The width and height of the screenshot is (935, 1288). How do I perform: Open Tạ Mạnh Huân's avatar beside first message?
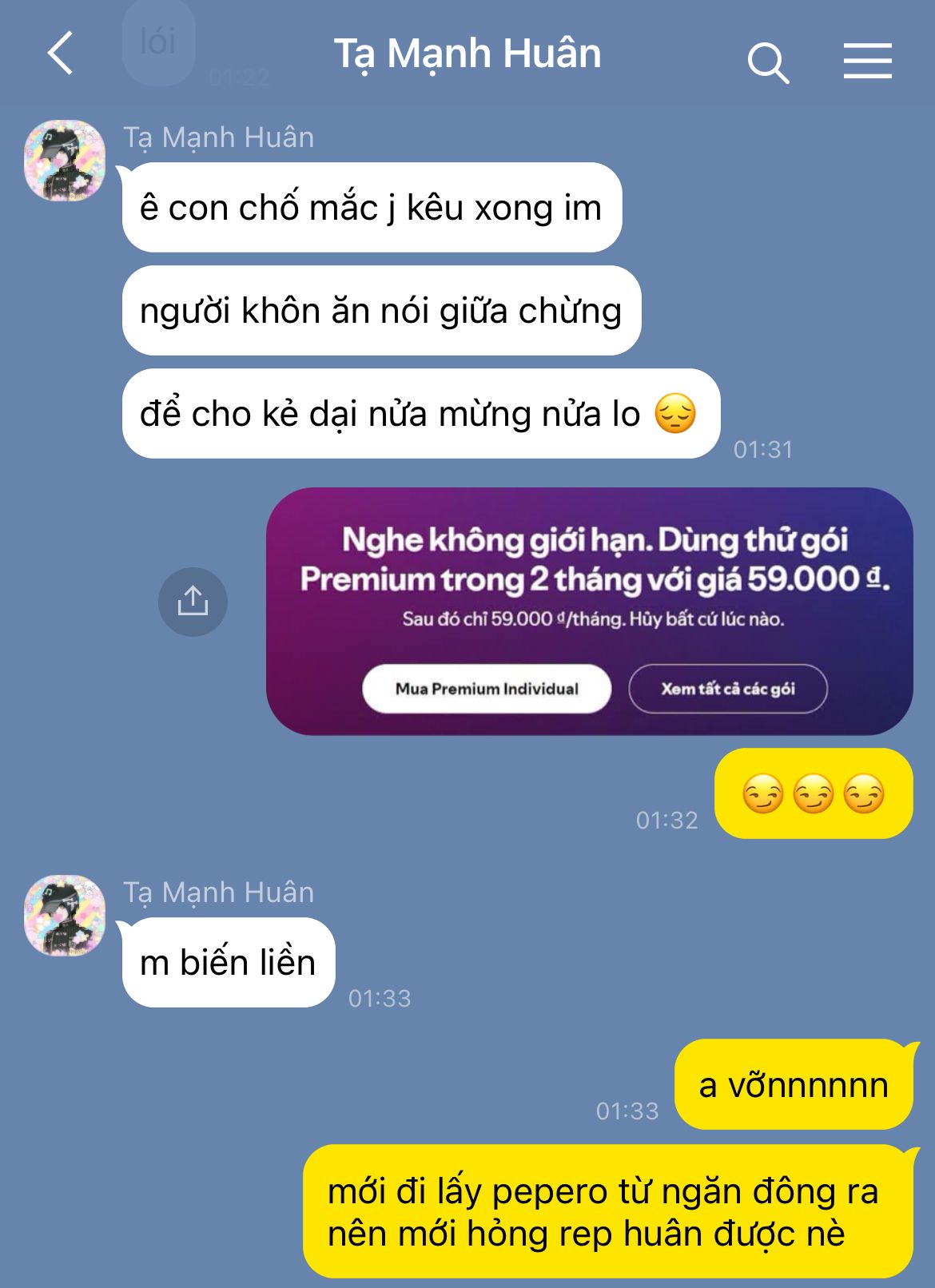65,161
